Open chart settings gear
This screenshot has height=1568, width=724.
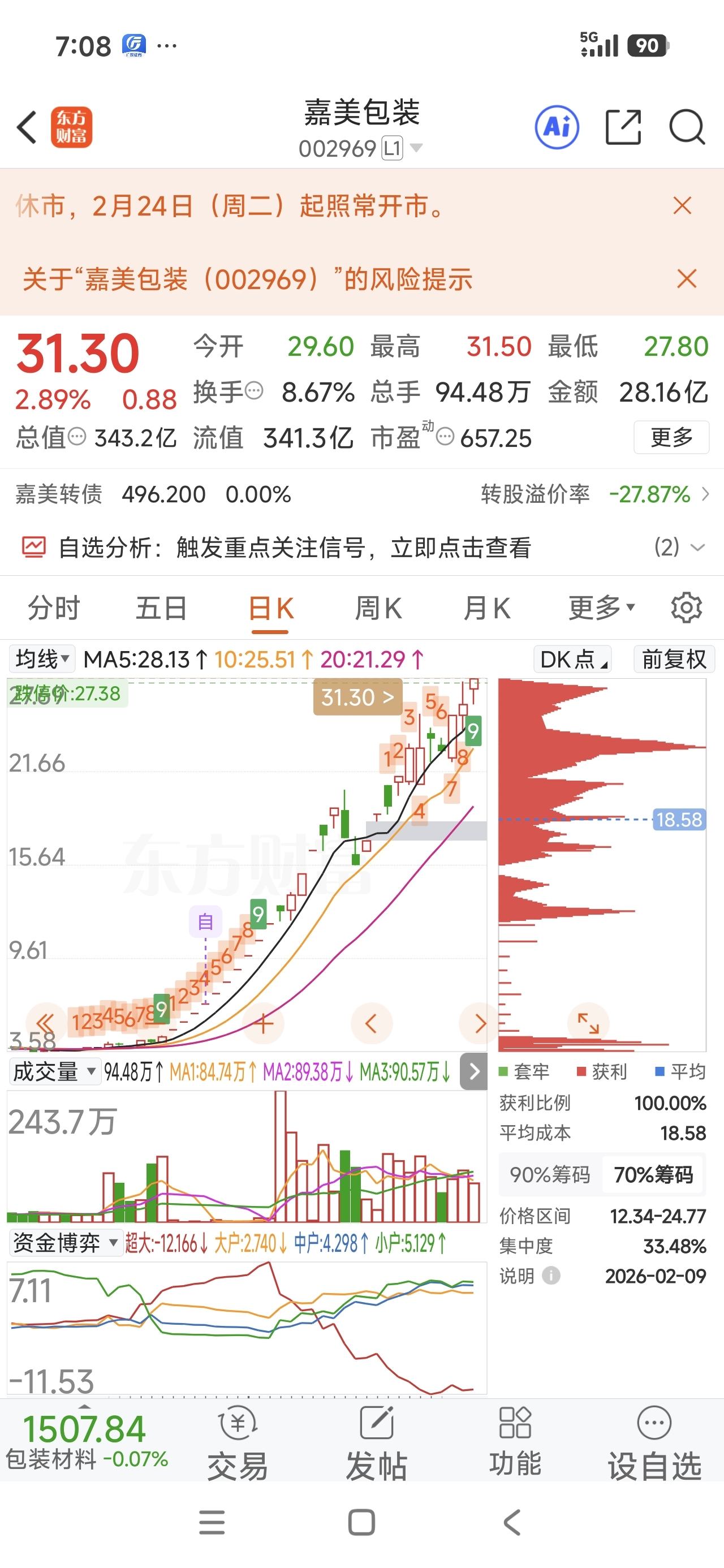[x=686, y=608]
